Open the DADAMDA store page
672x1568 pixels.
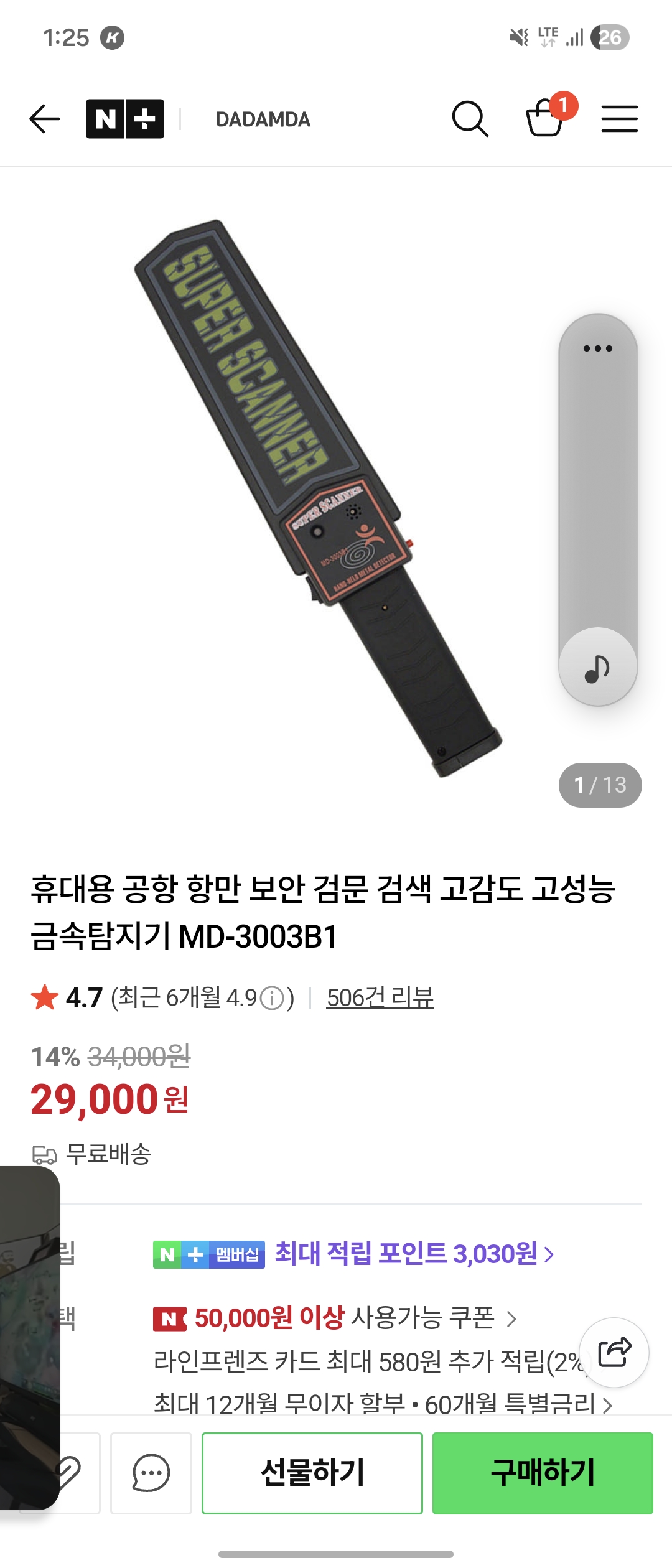click(263, 119)
